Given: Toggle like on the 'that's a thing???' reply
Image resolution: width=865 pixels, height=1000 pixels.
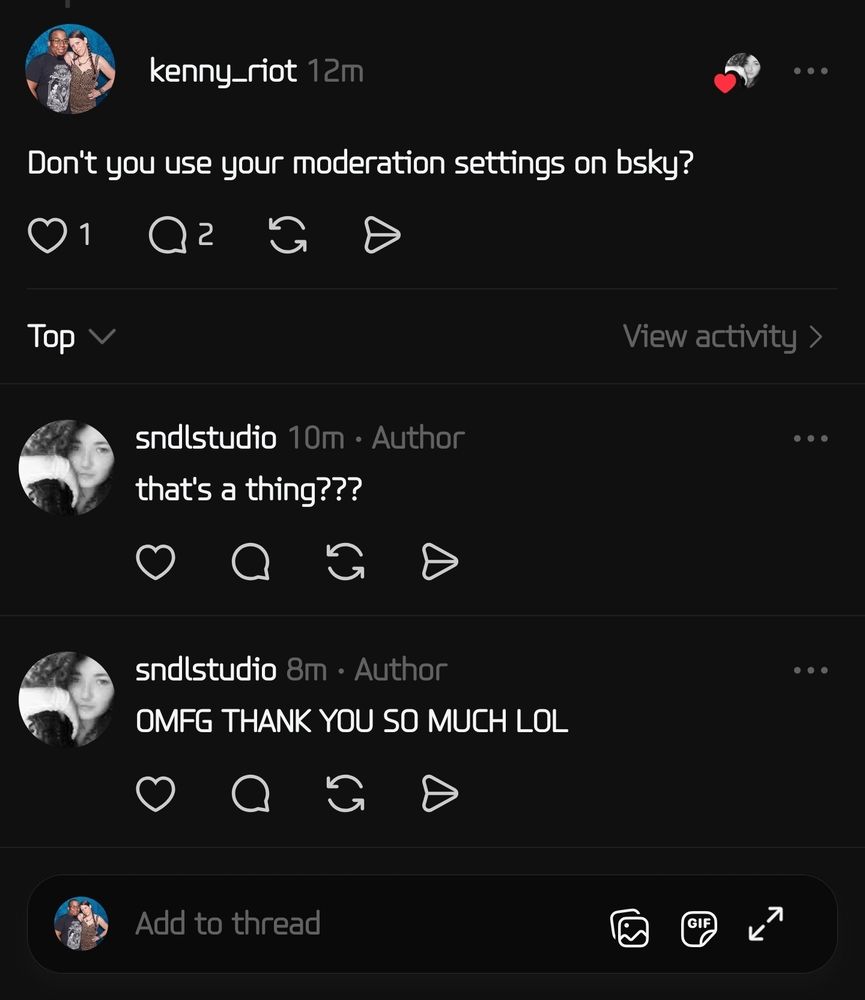Looking at the screenshot, I should pyautogui.click(x=156, y=562).
